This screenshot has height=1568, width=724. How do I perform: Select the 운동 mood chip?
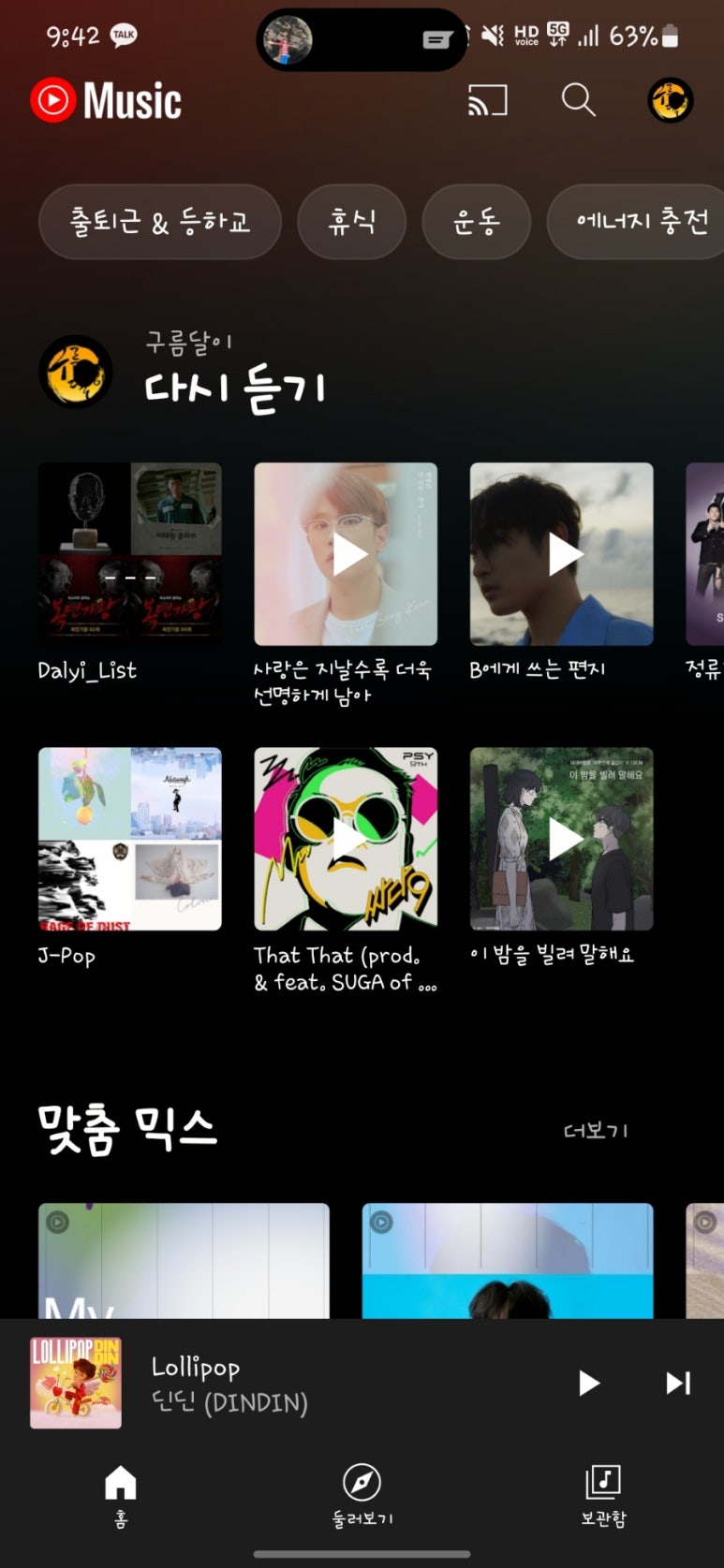point(477,222)
